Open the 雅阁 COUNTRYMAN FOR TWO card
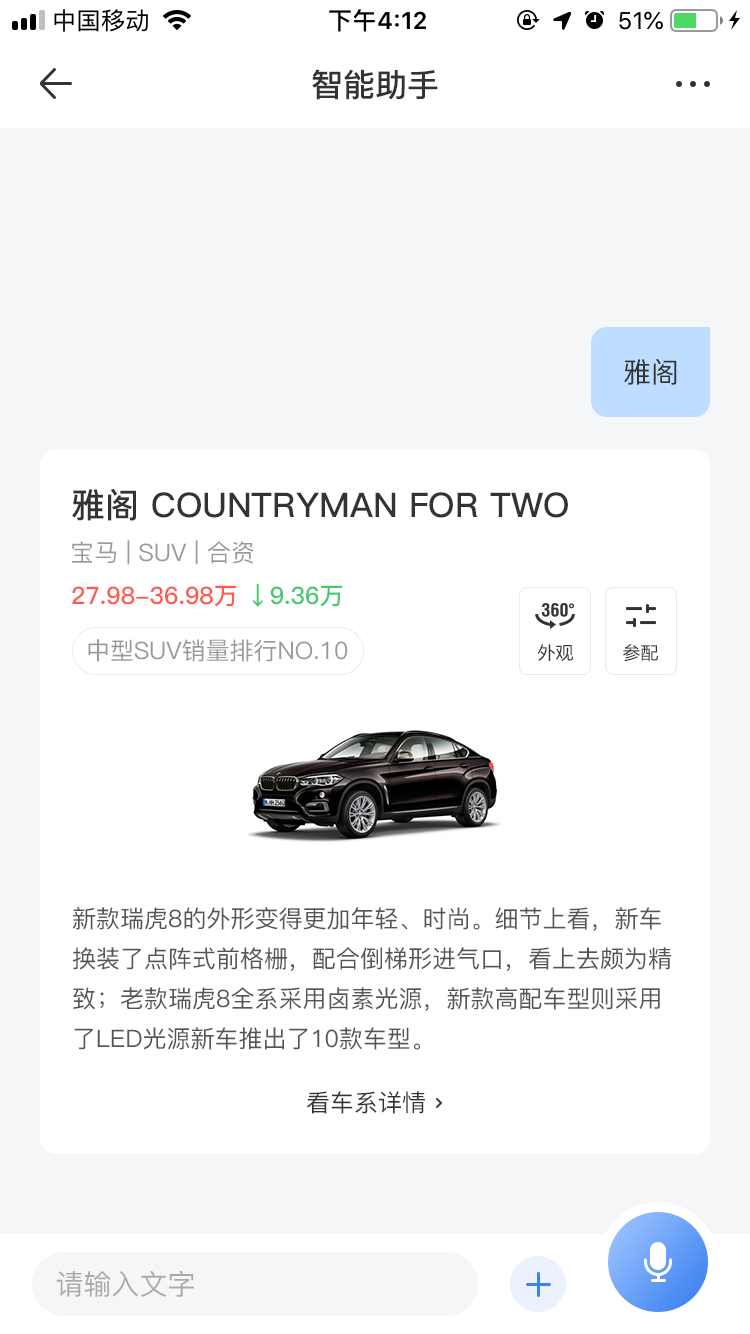The image size is (750, 1334). pos(320,506)
